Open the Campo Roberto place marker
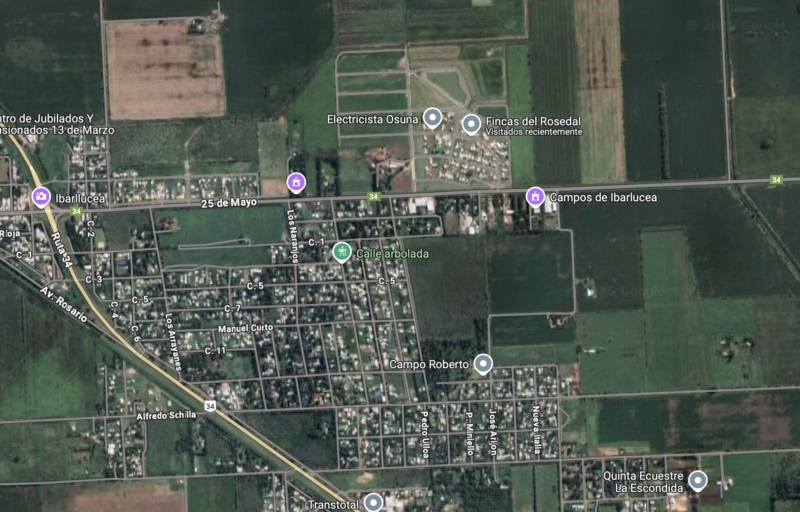Screen dimensions: 800x512 [x=483, y=363]
